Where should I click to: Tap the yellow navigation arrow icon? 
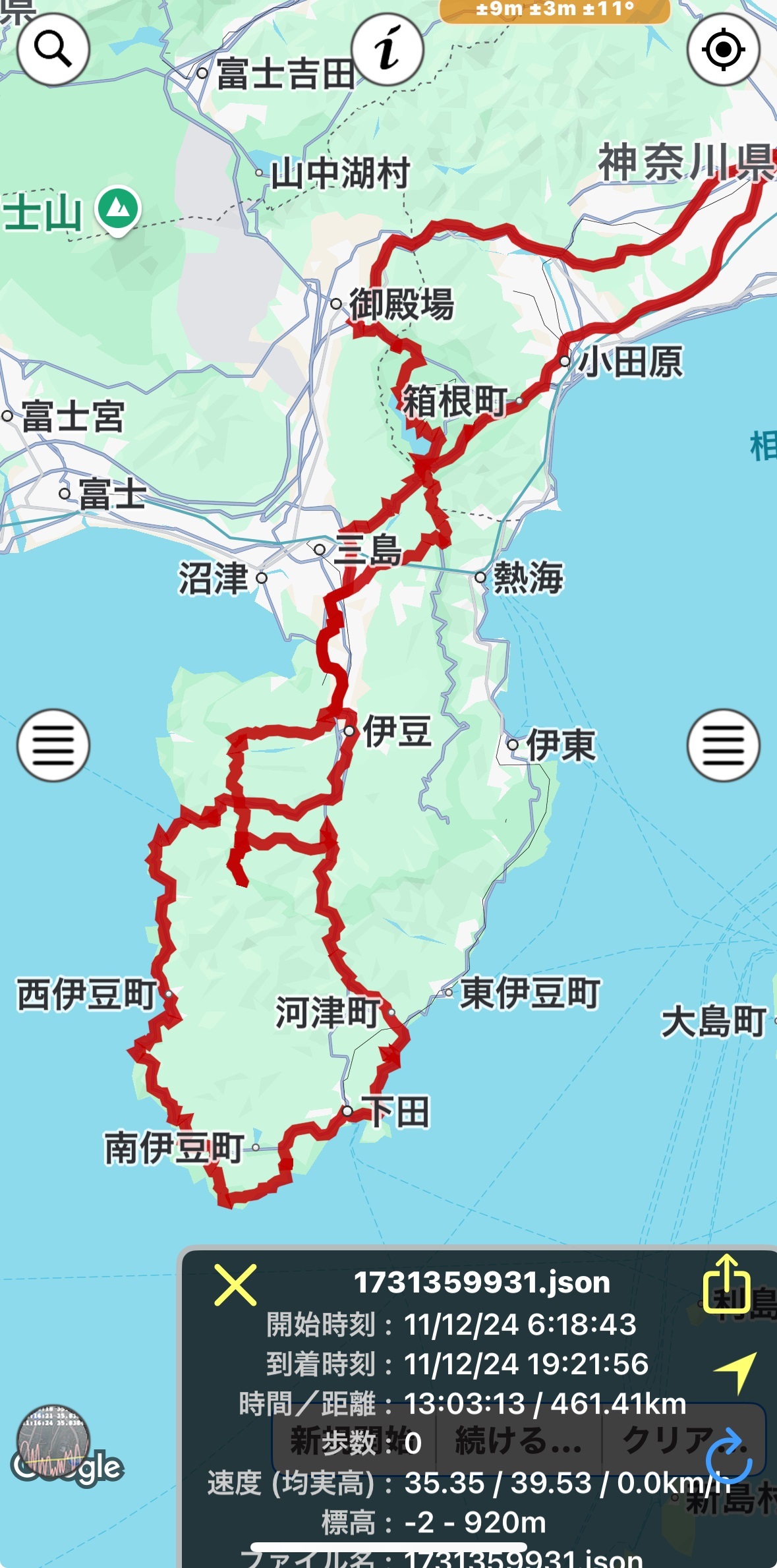[x=736, y=1372]
